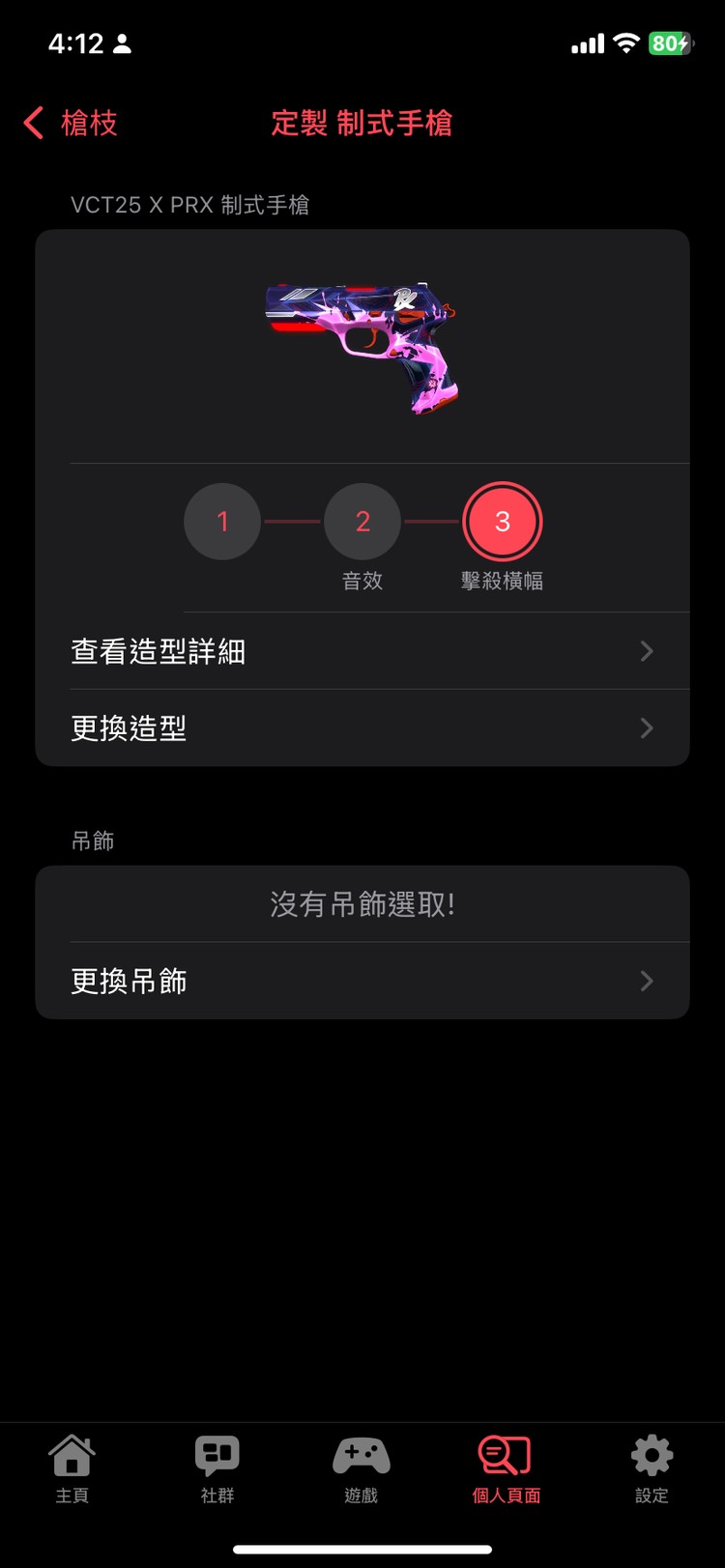
Task: Select upgrade level 1 circle
Action: click(x=221, y=521)
